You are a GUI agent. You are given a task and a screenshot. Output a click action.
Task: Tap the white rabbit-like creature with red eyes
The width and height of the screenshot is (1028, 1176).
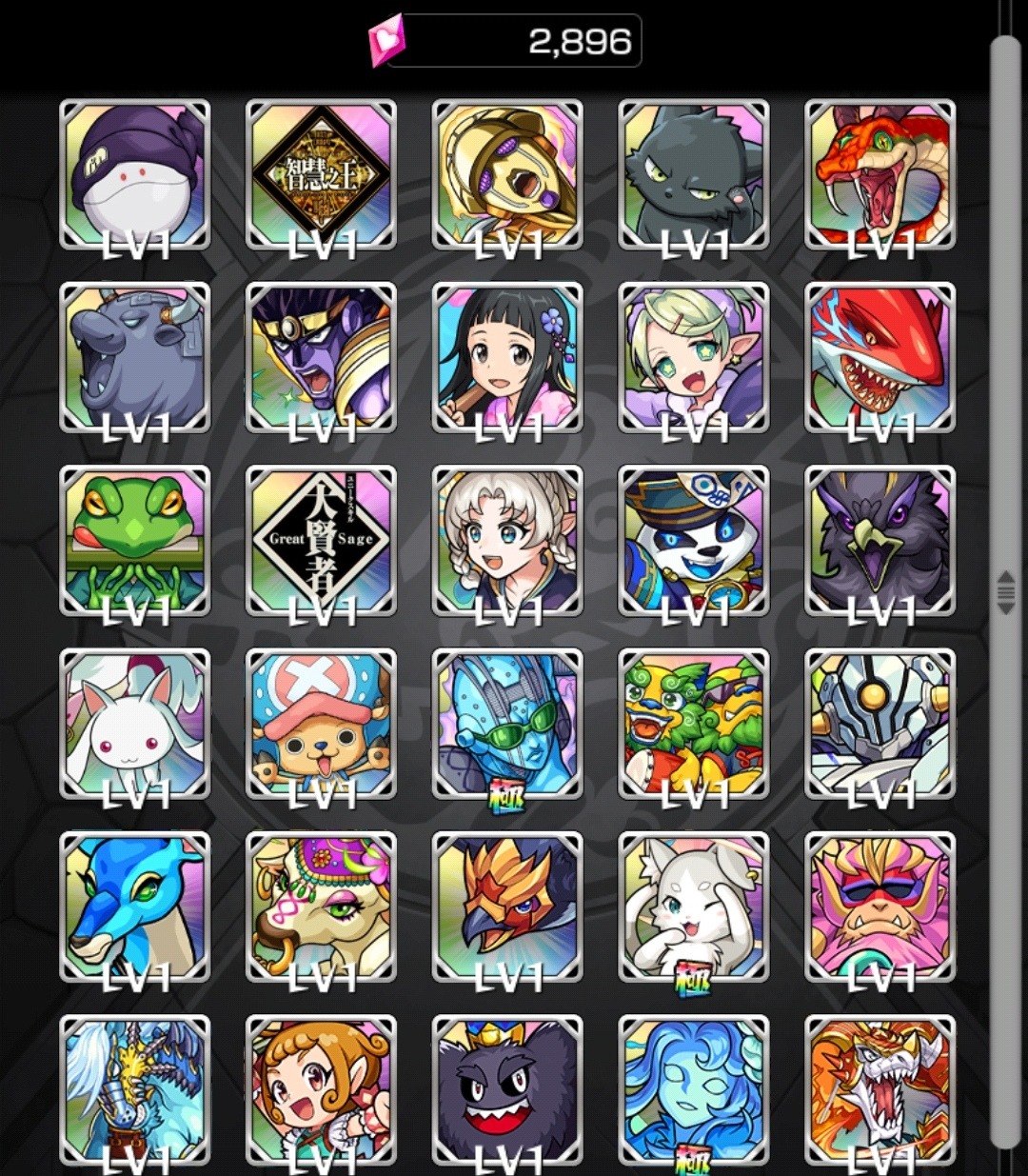(135, 724)
